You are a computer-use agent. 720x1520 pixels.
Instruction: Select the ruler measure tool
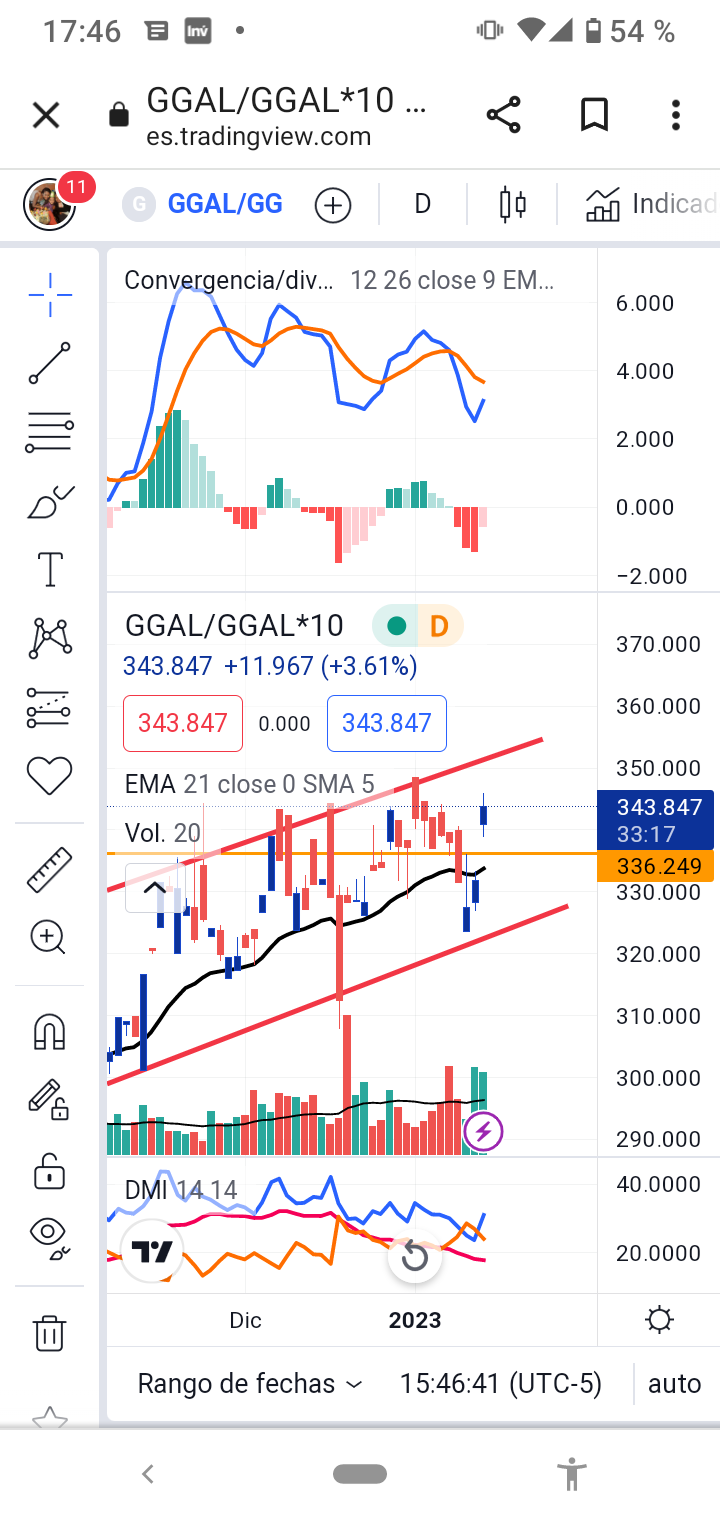coord(50,870)
